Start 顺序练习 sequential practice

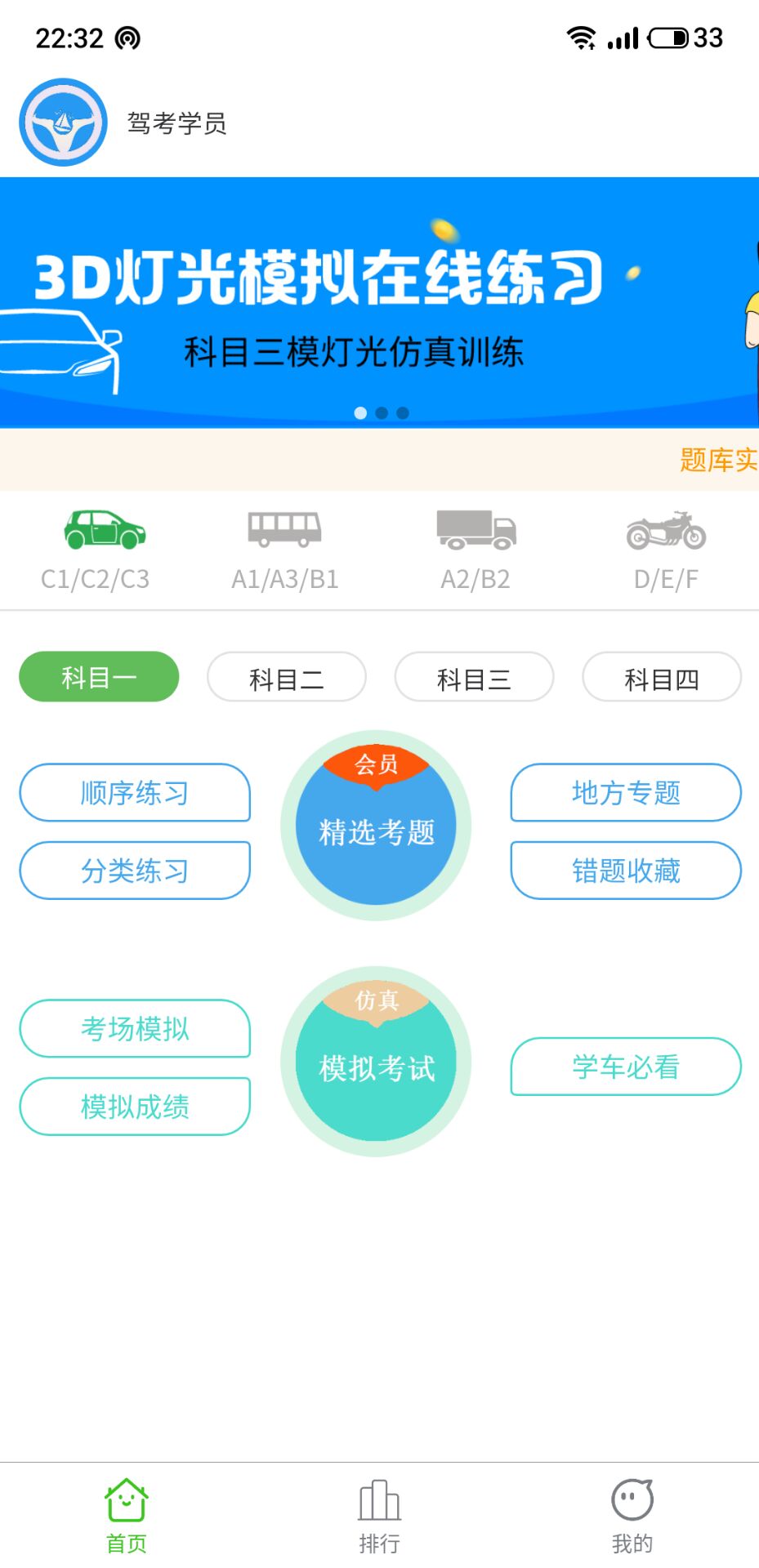tap(135, 793)
